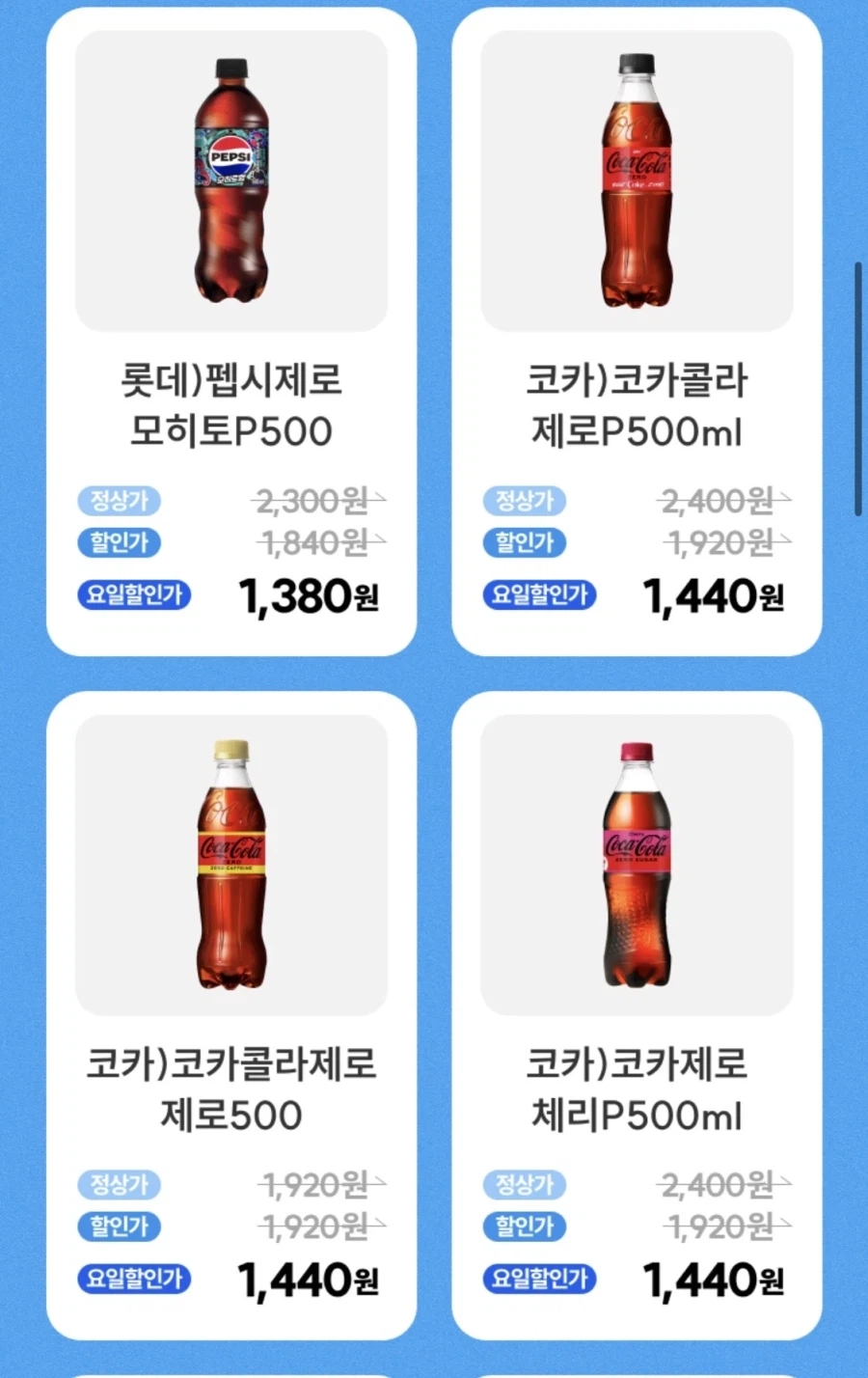This screenshot has width=868, height=1378.
Task: Click the 요일할인가 badge on the Cherry Coke card
Action: (x=538, y=1279)
